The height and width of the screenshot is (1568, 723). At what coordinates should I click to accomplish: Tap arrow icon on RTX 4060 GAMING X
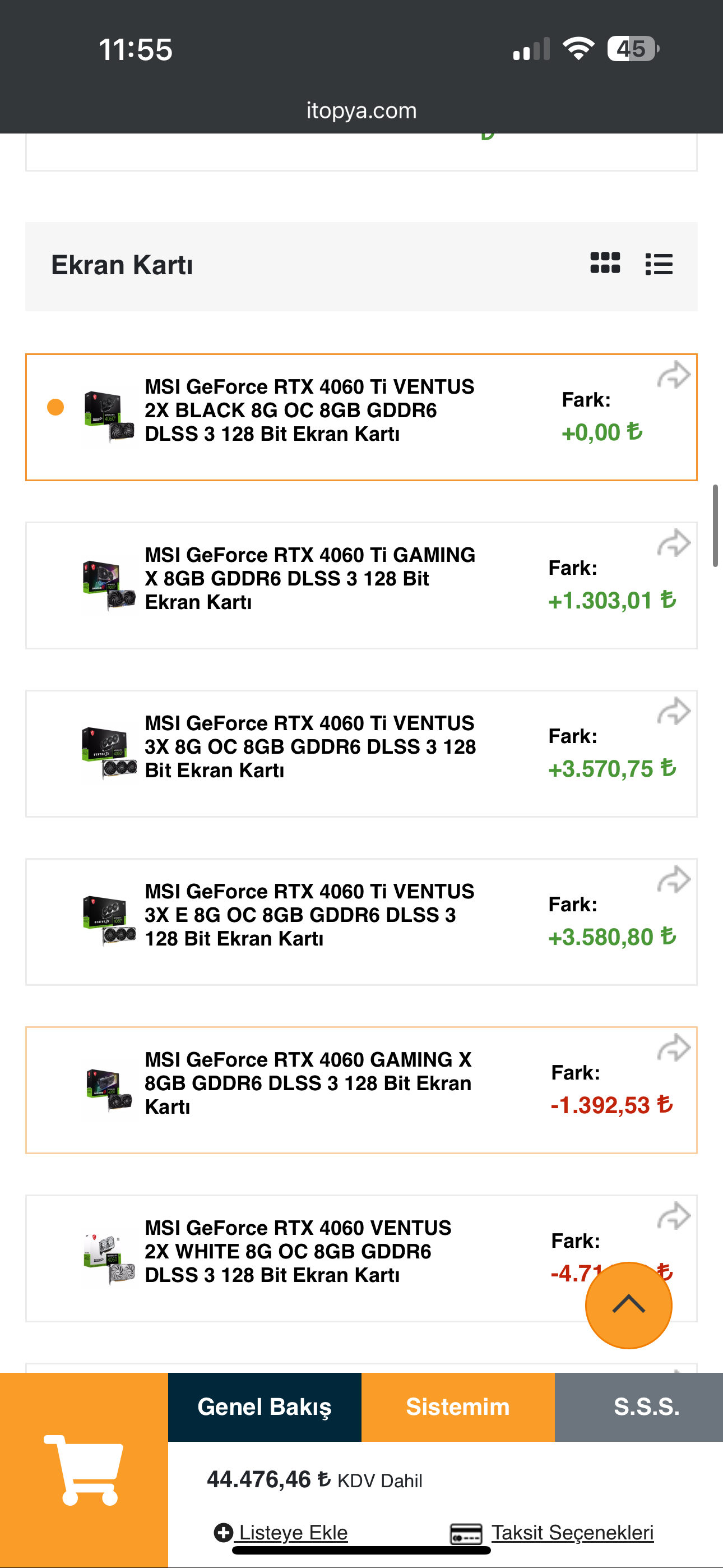pos(674,1048)
